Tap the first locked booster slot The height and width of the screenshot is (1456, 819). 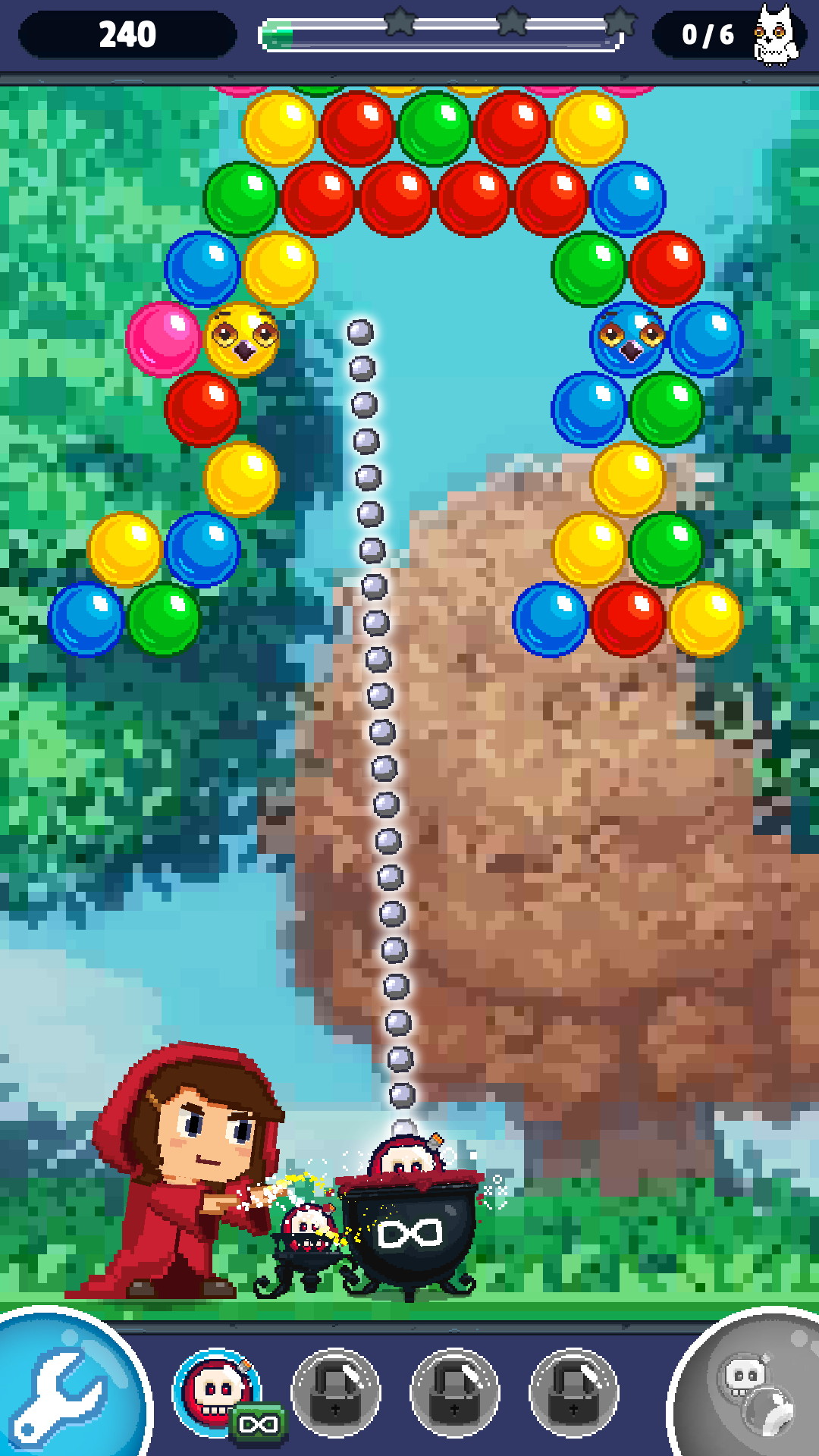(x=336, y=1392)
